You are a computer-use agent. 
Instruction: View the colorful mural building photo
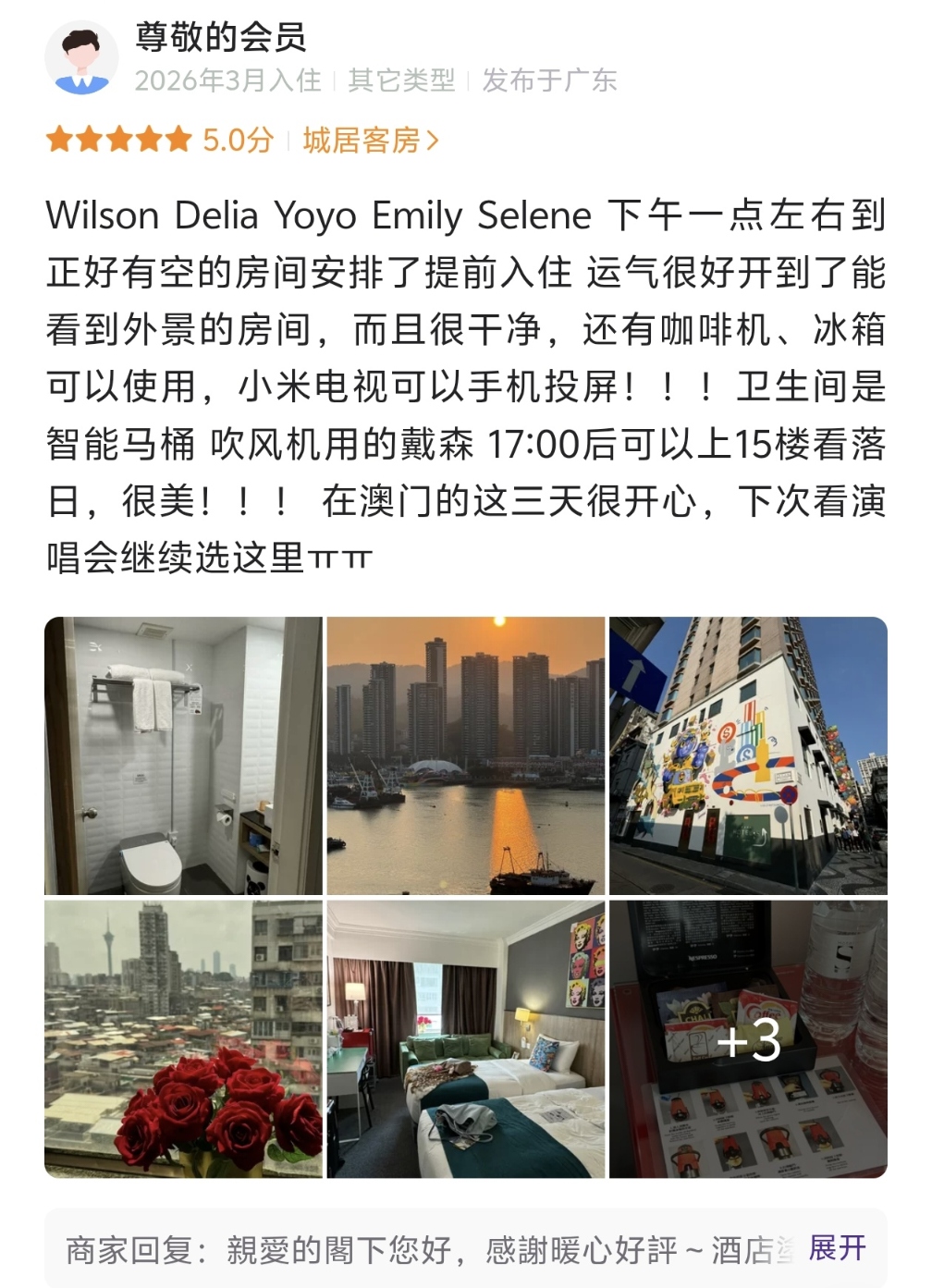coord(747,755)
